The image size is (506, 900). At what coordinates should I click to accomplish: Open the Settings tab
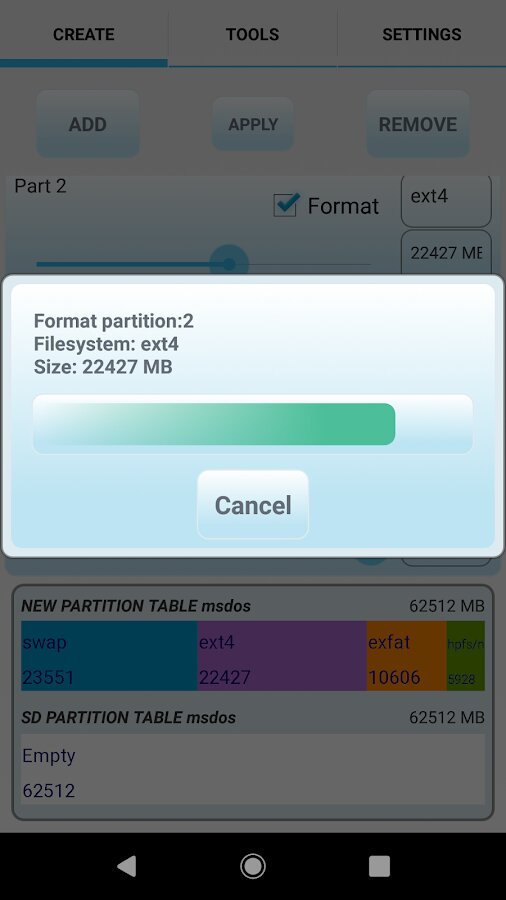tap(422, 34)
